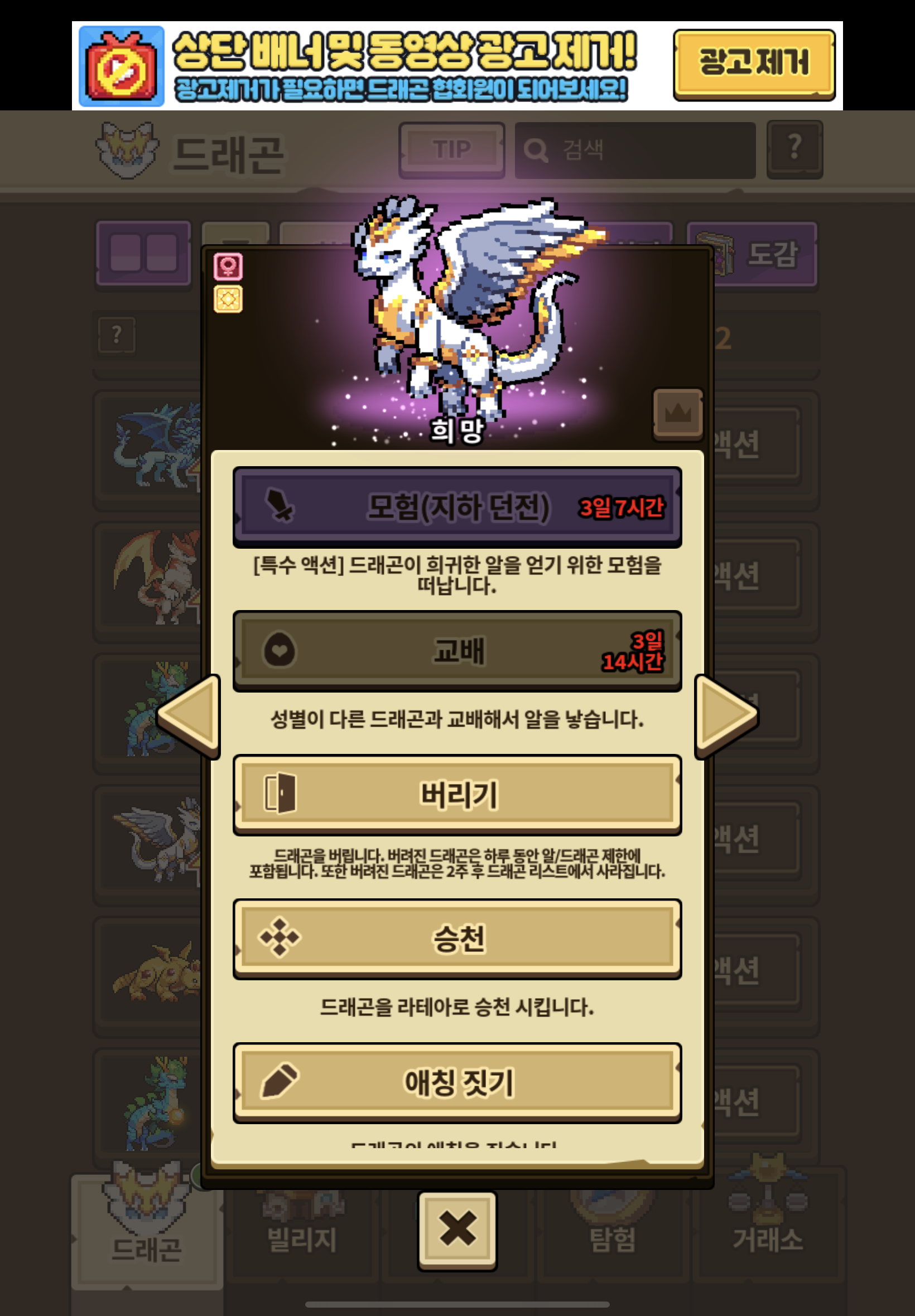Select the 교배 breeding action
The height and width of the screenshot is (1316, 915).
coord(457,651)
